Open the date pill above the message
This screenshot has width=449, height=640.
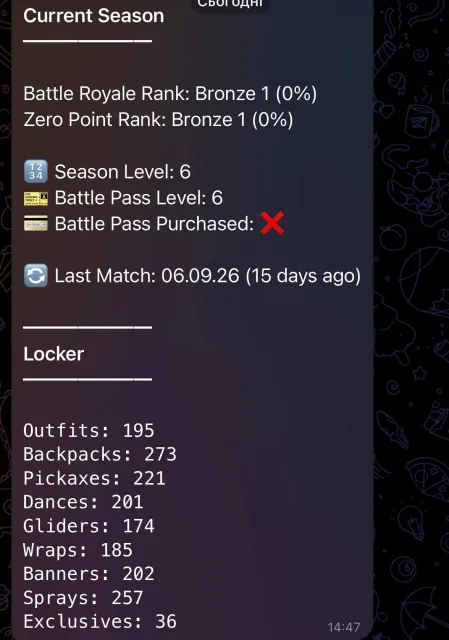pyautogui.click(x=230, y=5)
